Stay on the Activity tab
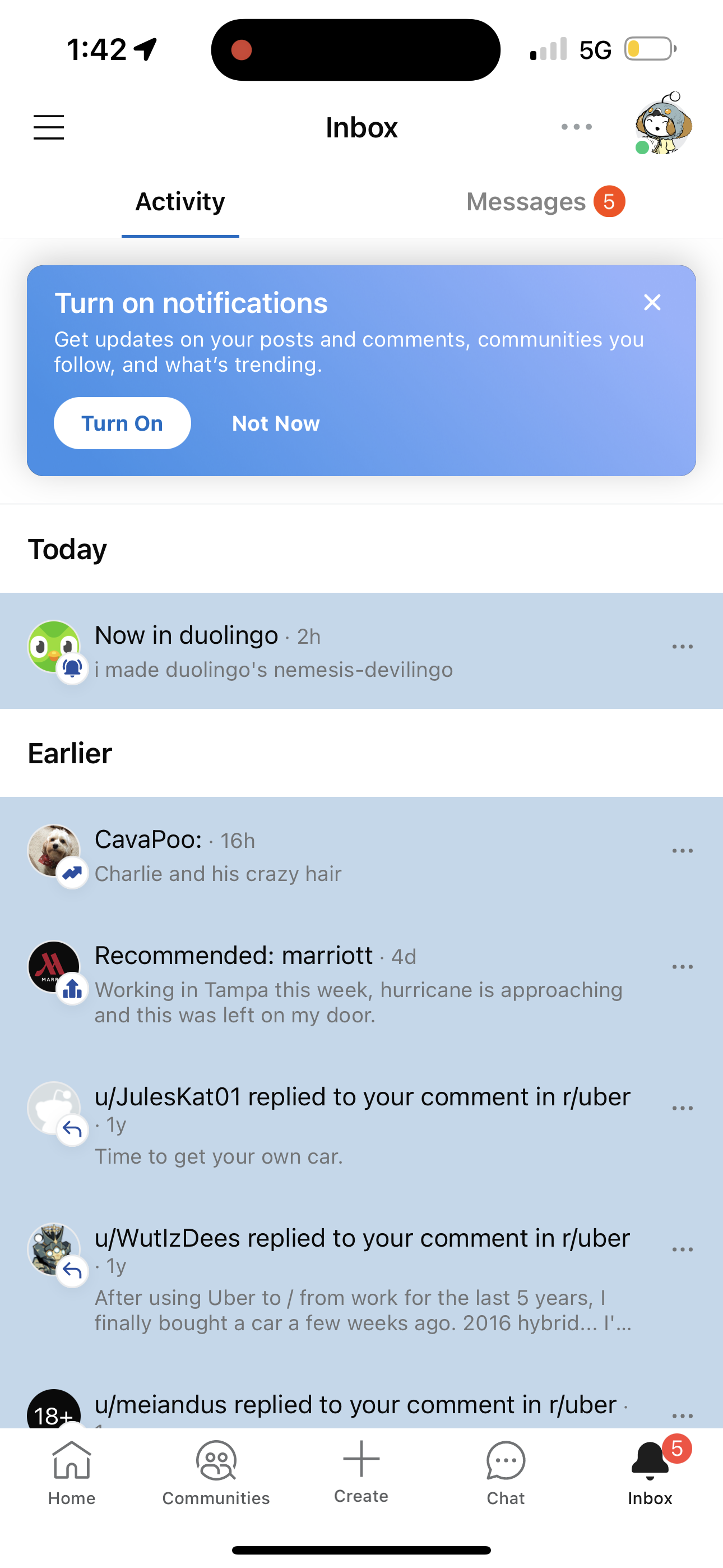The height and width of the screenshot is (1568, 723). point(179,201)
